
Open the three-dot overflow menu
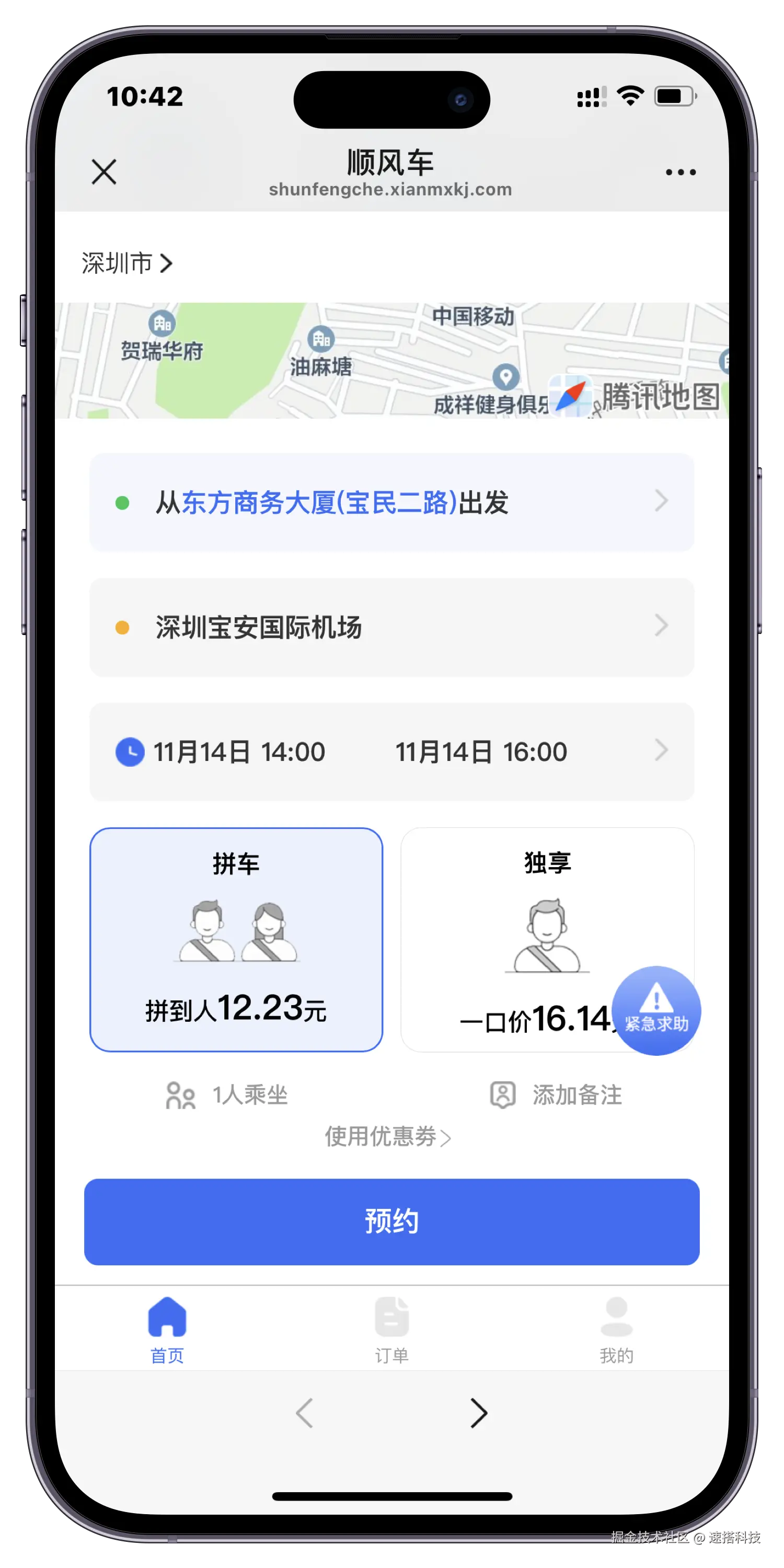[681, 172]
